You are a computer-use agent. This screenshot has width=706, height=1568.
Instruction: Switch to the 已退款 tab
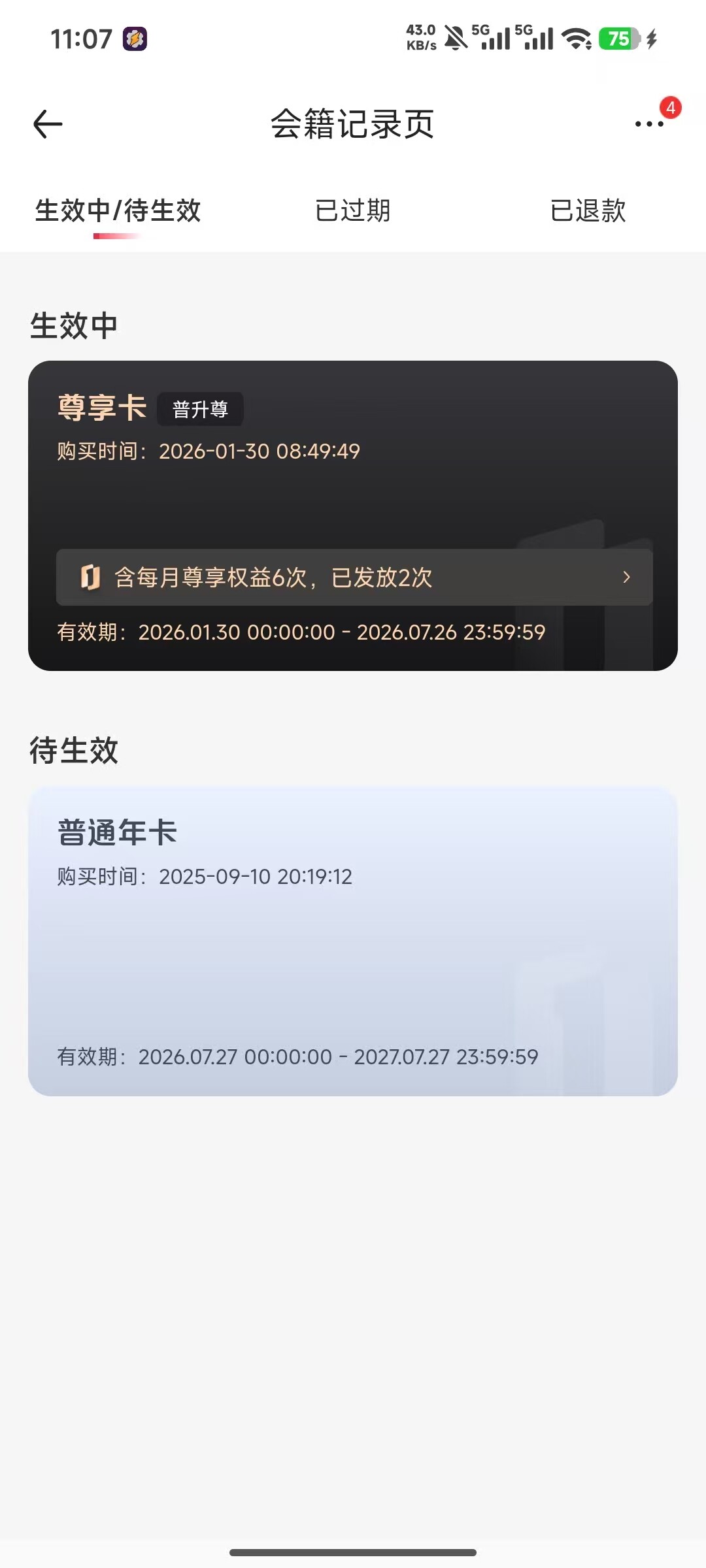point(588,211)
